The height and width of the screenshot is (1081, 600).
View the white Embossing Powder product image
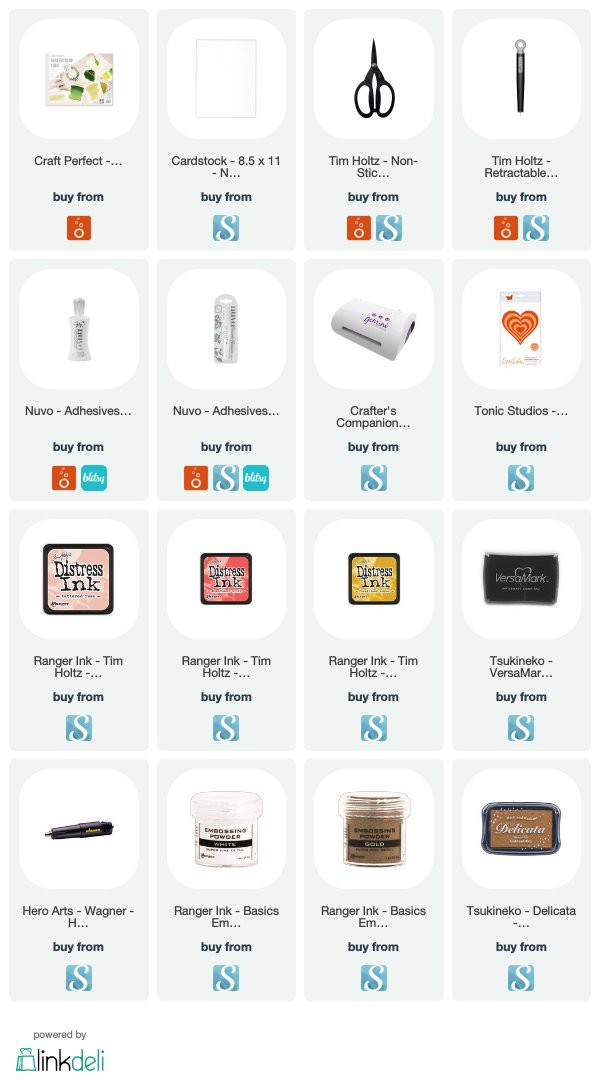tap(226, 829)
